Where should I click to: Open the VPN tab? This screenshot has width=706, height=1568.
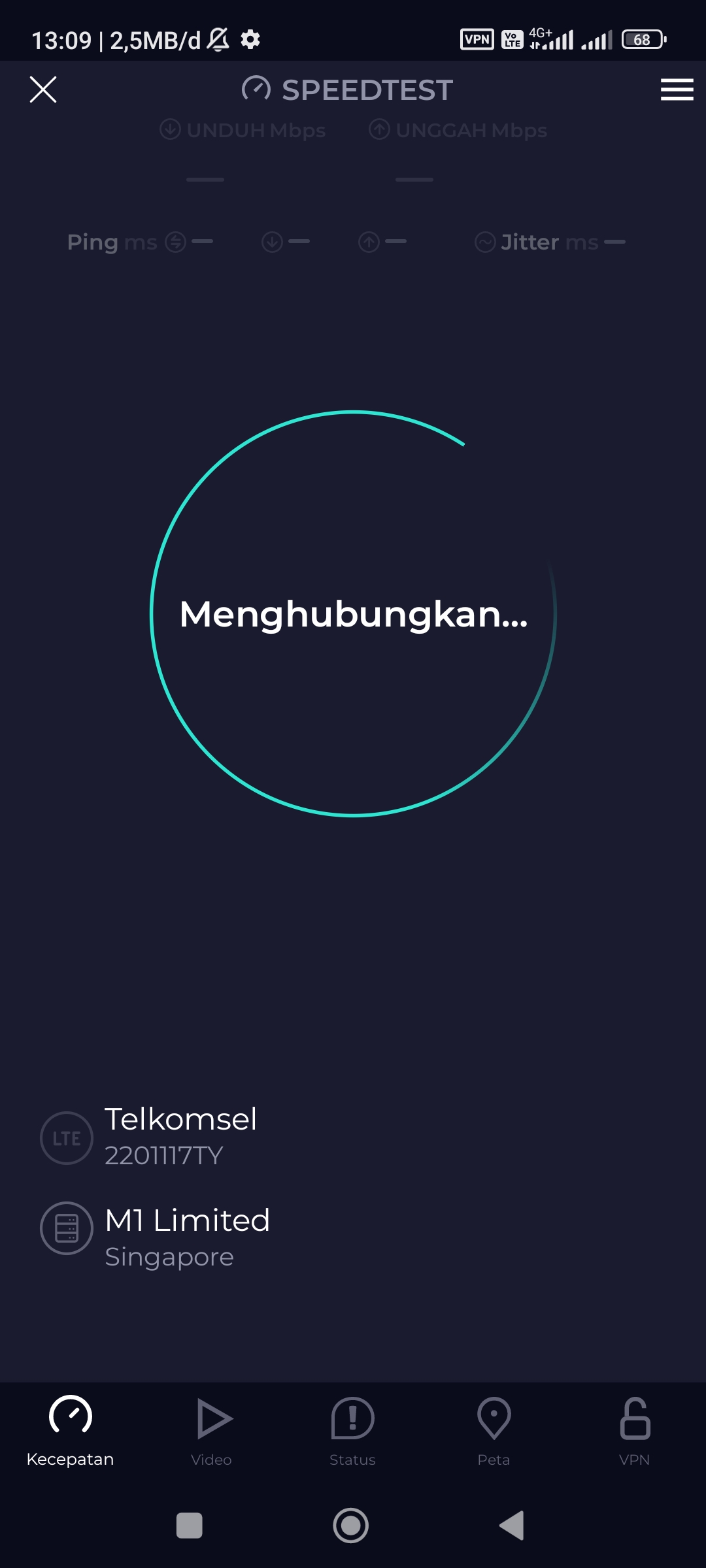coord(635,1431)
